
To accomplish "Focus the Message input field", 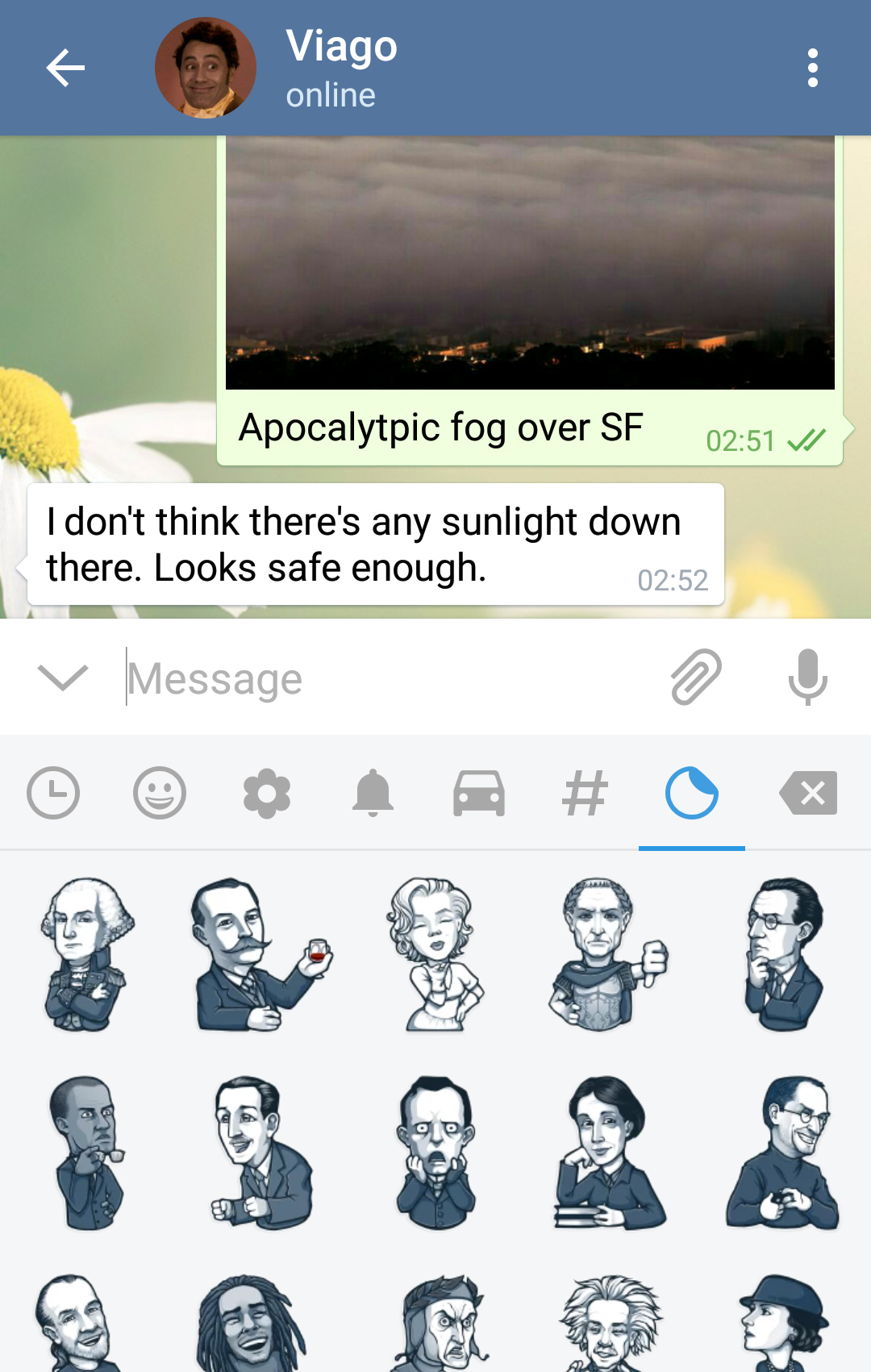I will point(387,678).
